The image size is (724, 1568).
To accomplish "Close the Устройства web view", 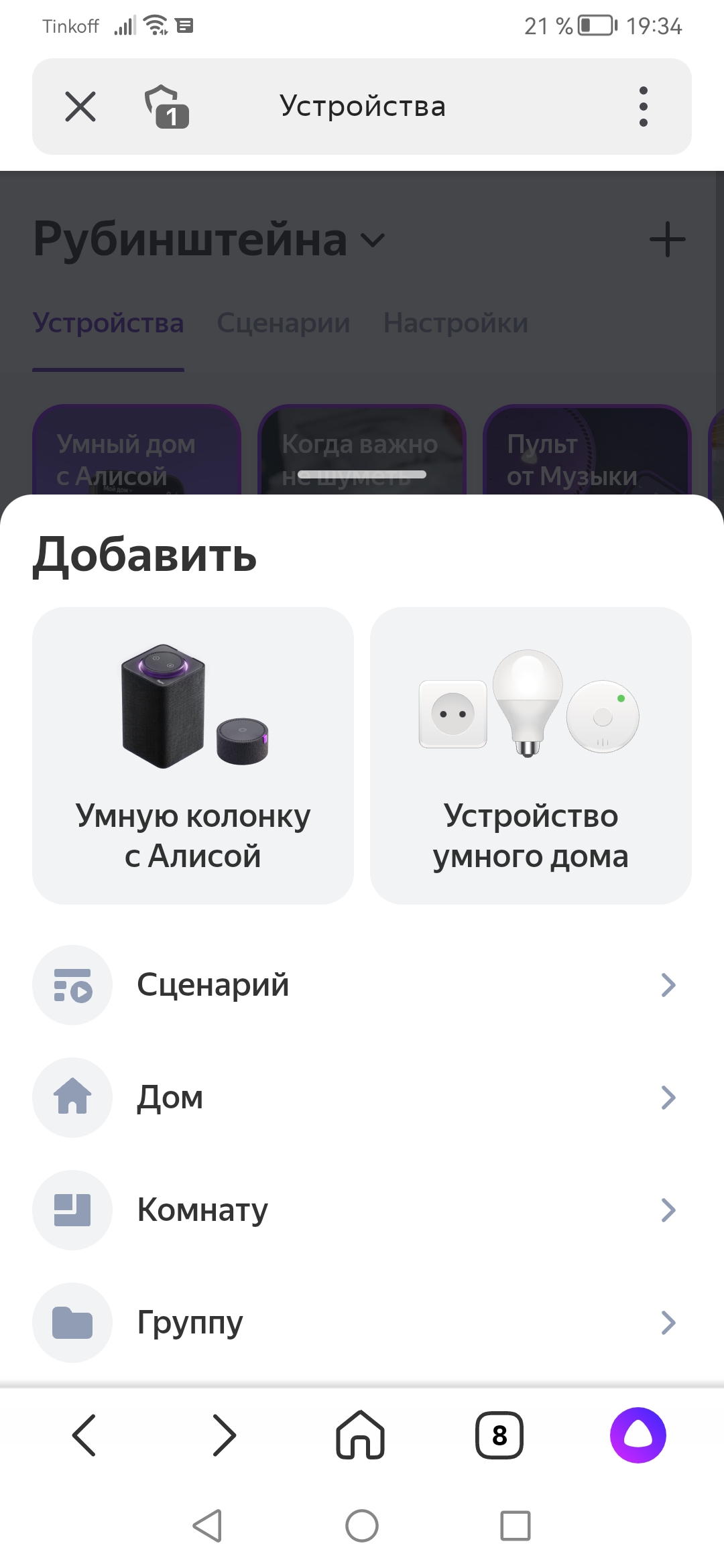I will click(x=80, y=107).
